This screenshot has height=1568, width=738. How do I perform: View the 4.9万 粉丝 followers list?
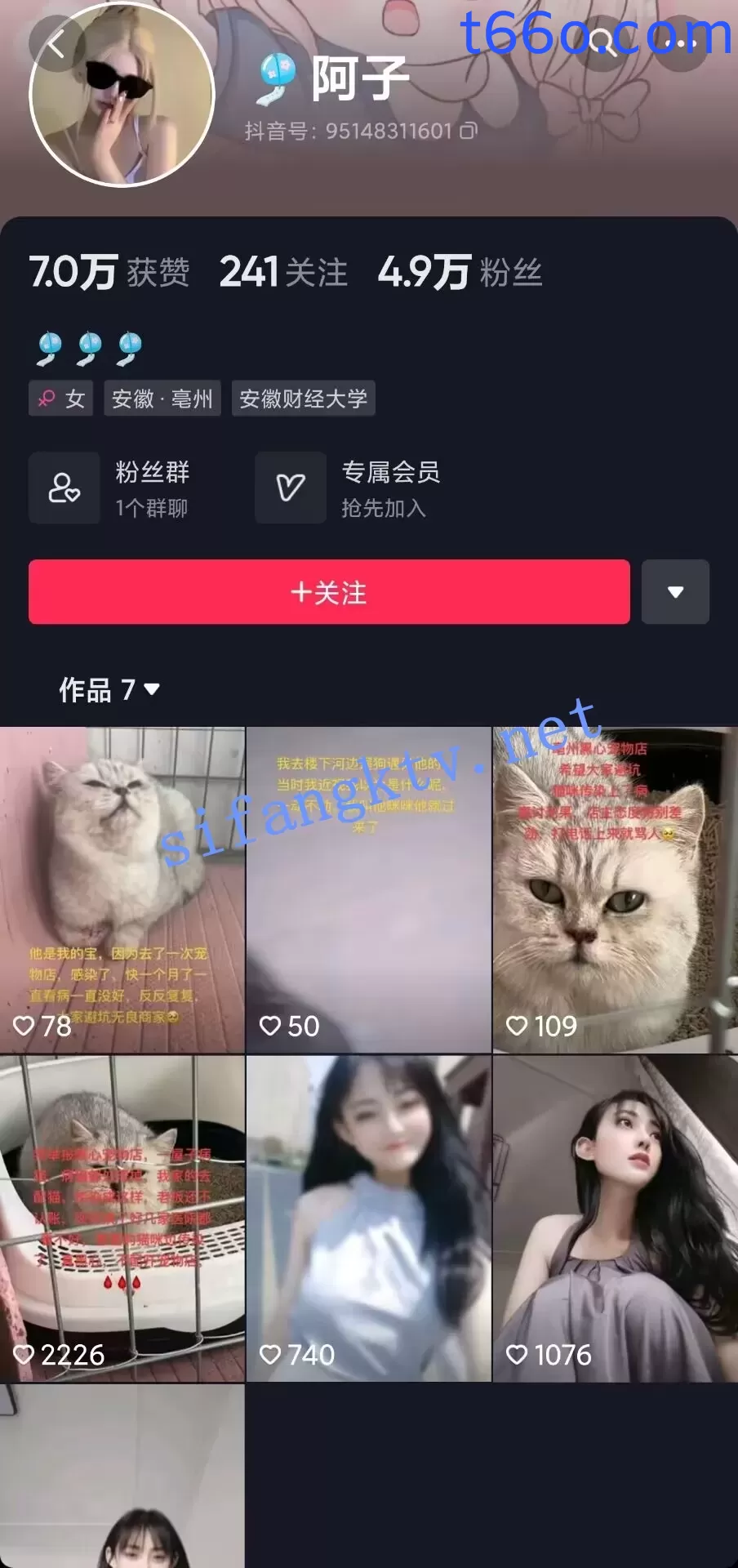click(x=460, y=272)
